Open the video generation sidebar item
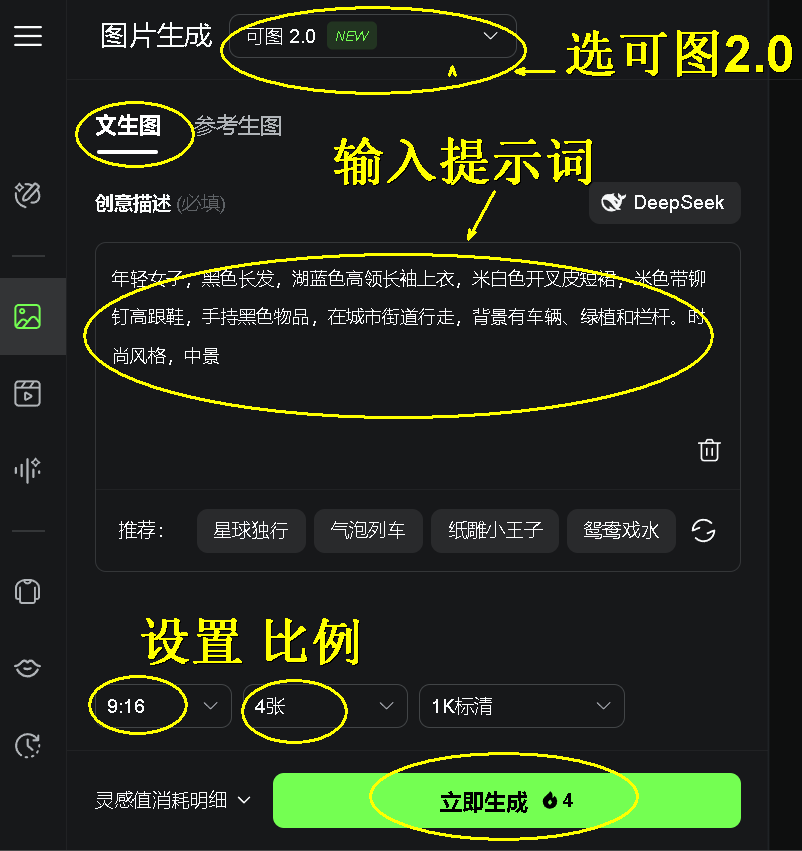802x851 pixels. click(x=28, y=393)
